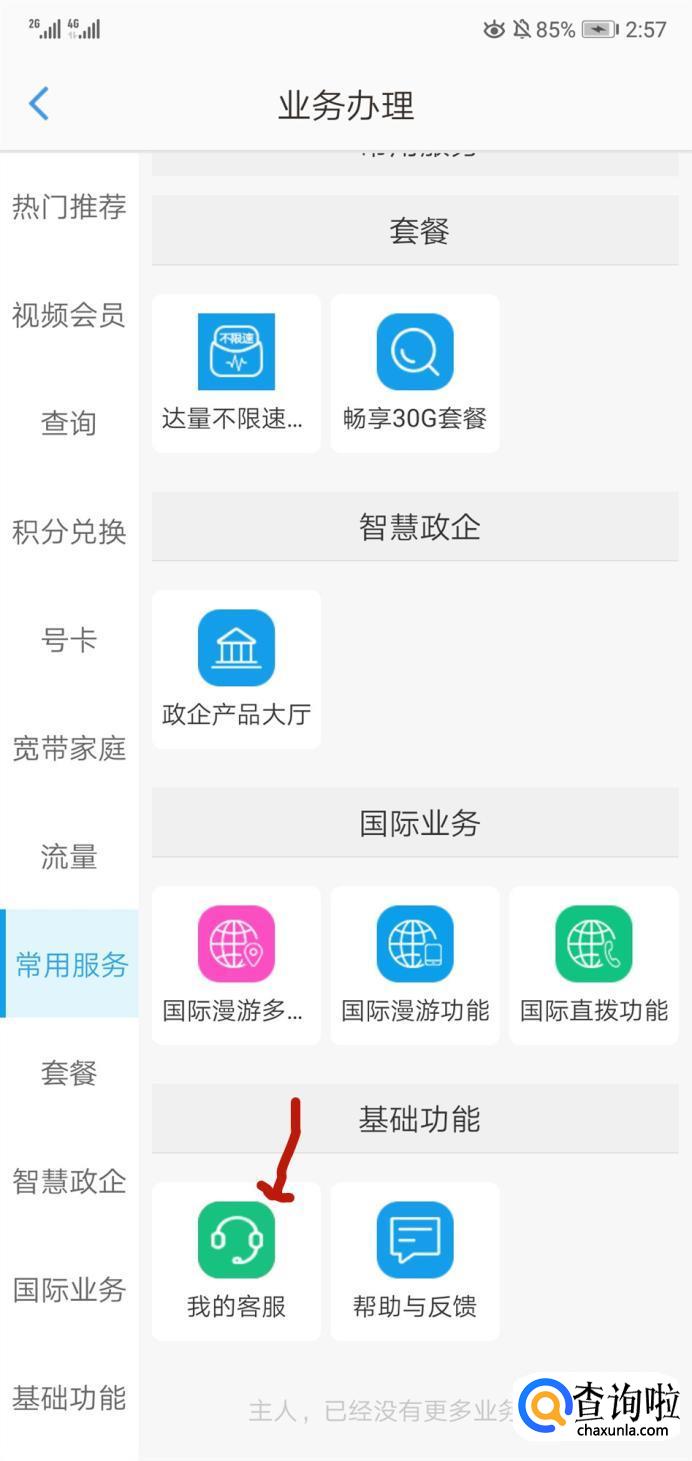Open 国际业务 from the sidebar
Viewport: 692px width, 1461px height.
[69, 1289]
